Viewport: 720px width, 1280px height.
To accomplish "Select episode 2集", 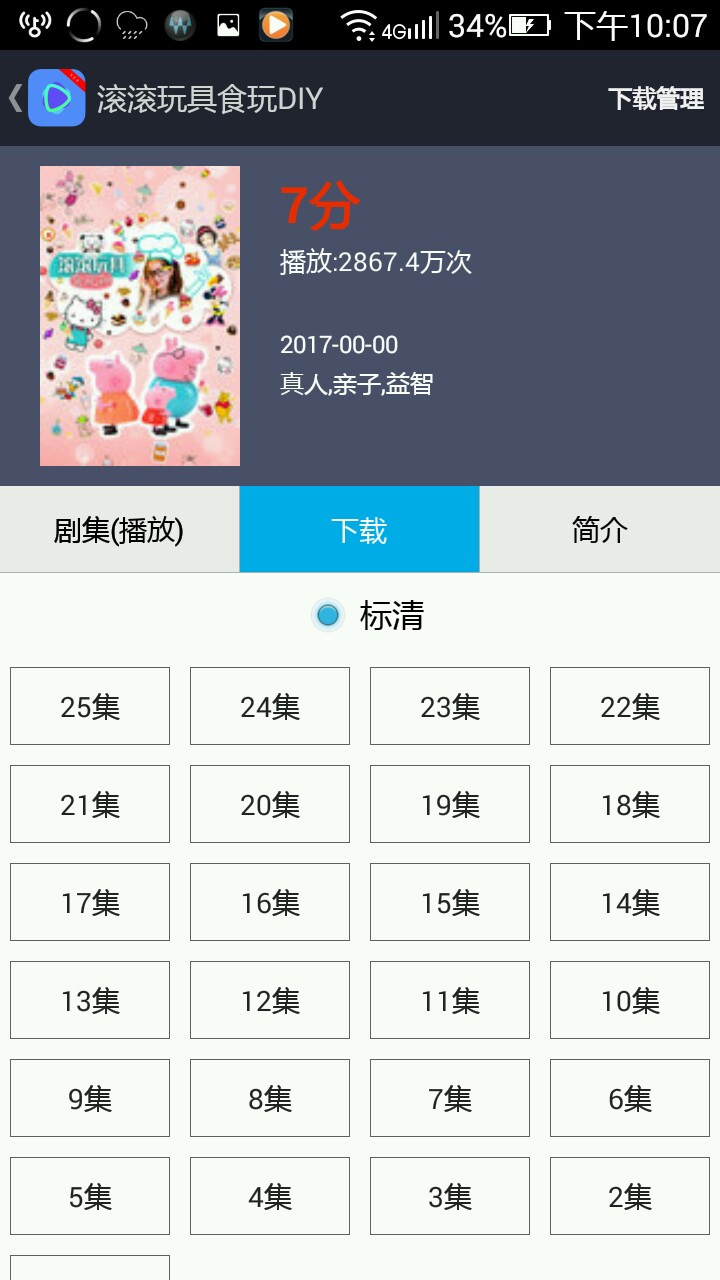I will (630, 1196).
